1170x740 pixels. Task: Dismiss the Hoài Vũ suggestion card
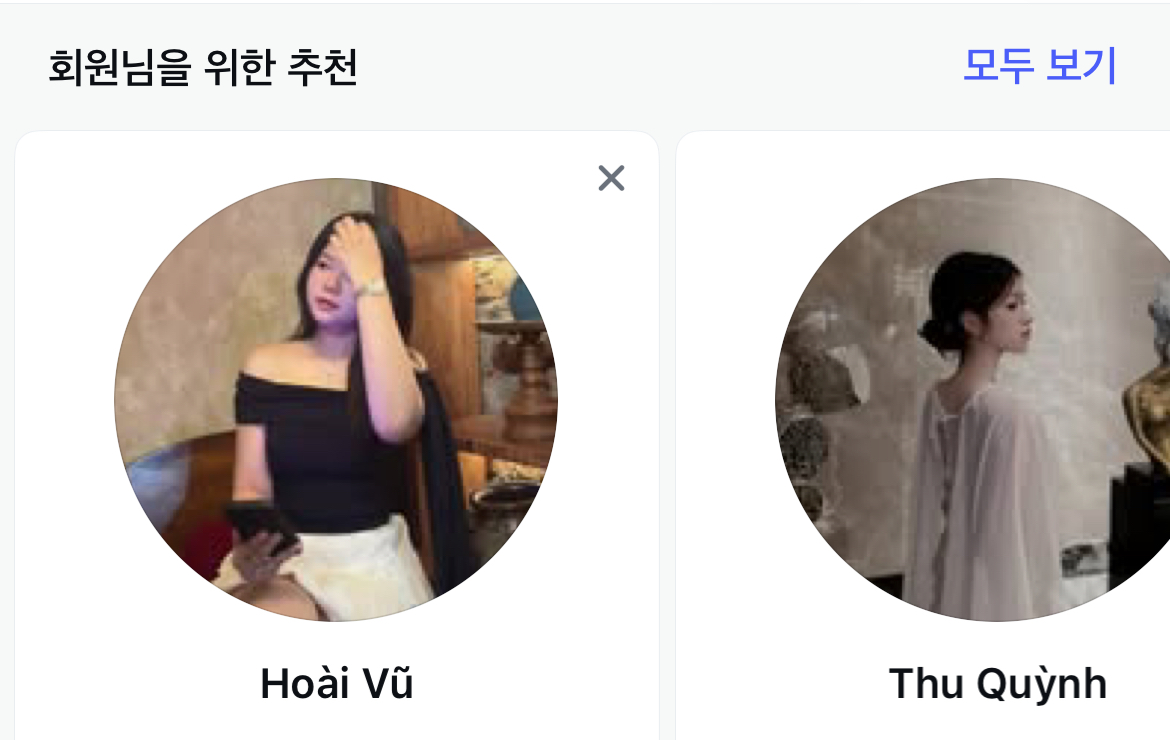pyautogui.click(x=611, y=178)
